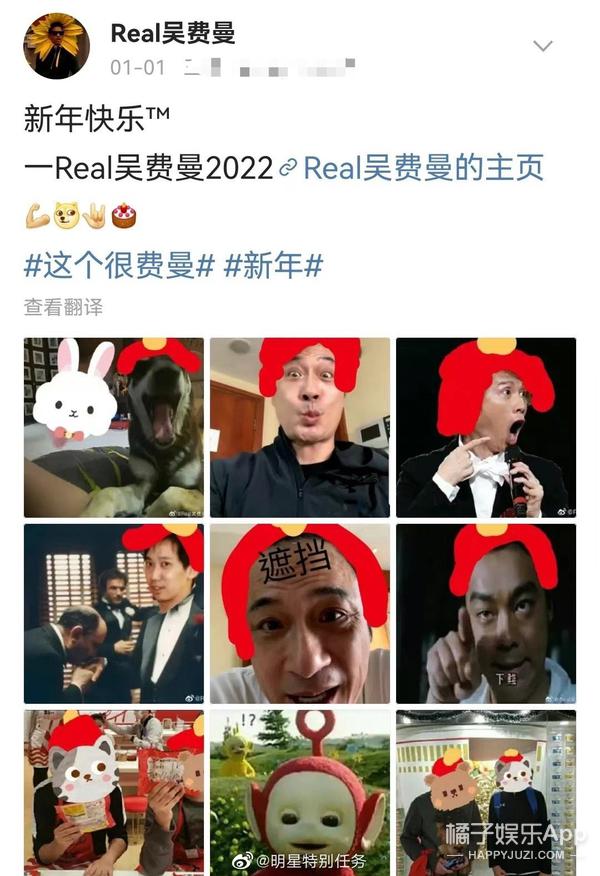This screenshot has width=600, height=876.
Task: Open the dog and bunny sticker photo
Action: point(113,427)
